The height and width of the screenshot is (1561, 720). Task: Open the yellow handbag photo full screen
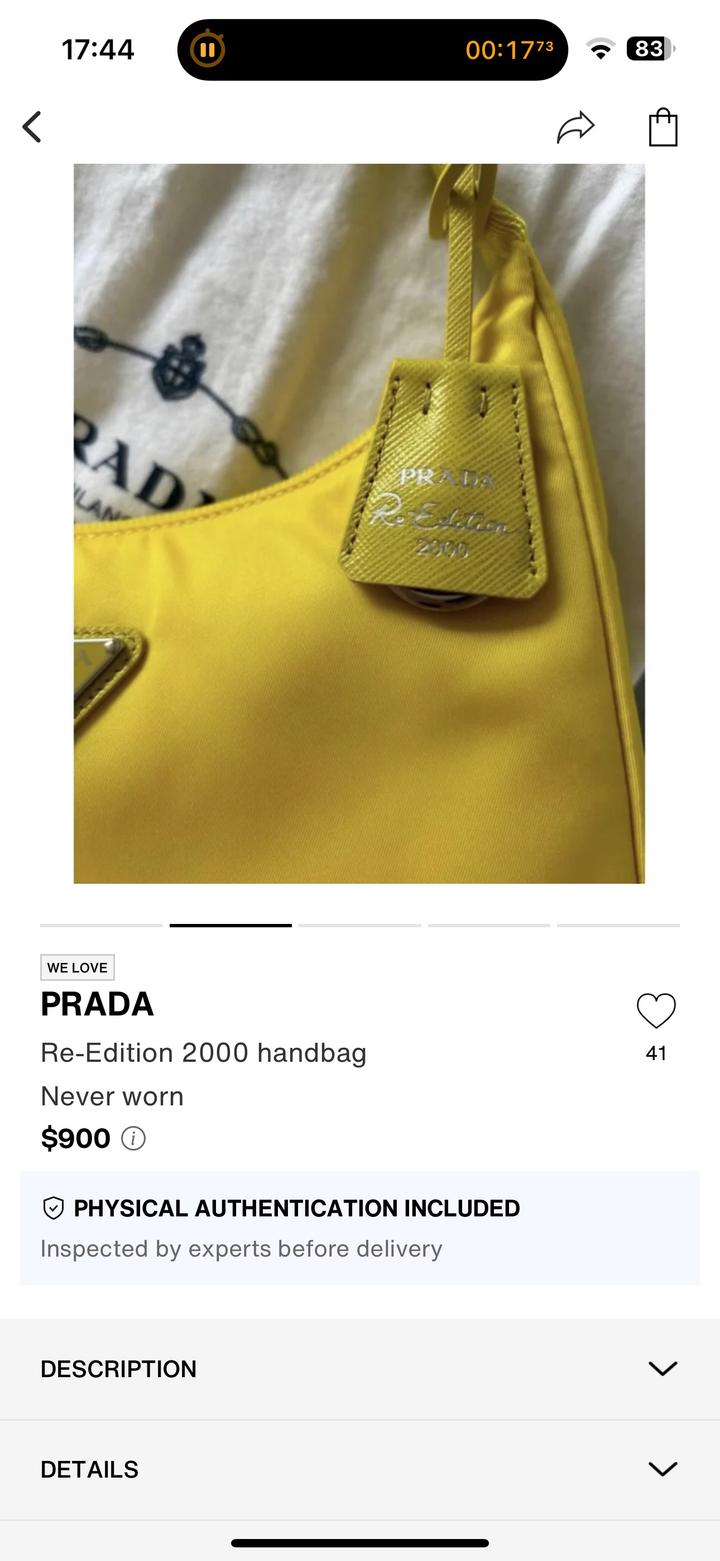(x=359, y=523)
